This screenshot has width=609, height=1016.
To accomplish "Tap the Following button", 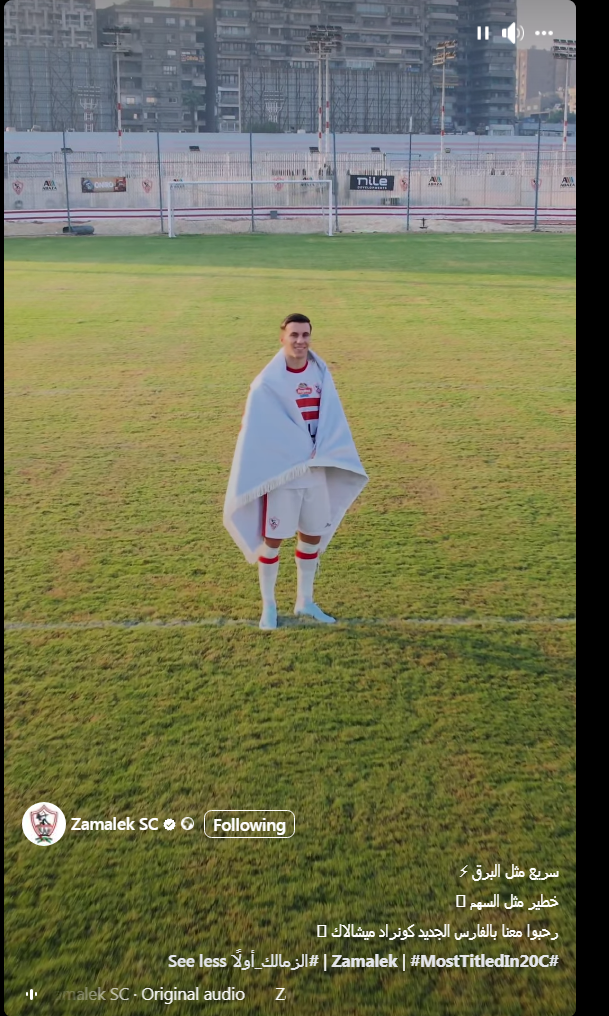I will point(249,824).
